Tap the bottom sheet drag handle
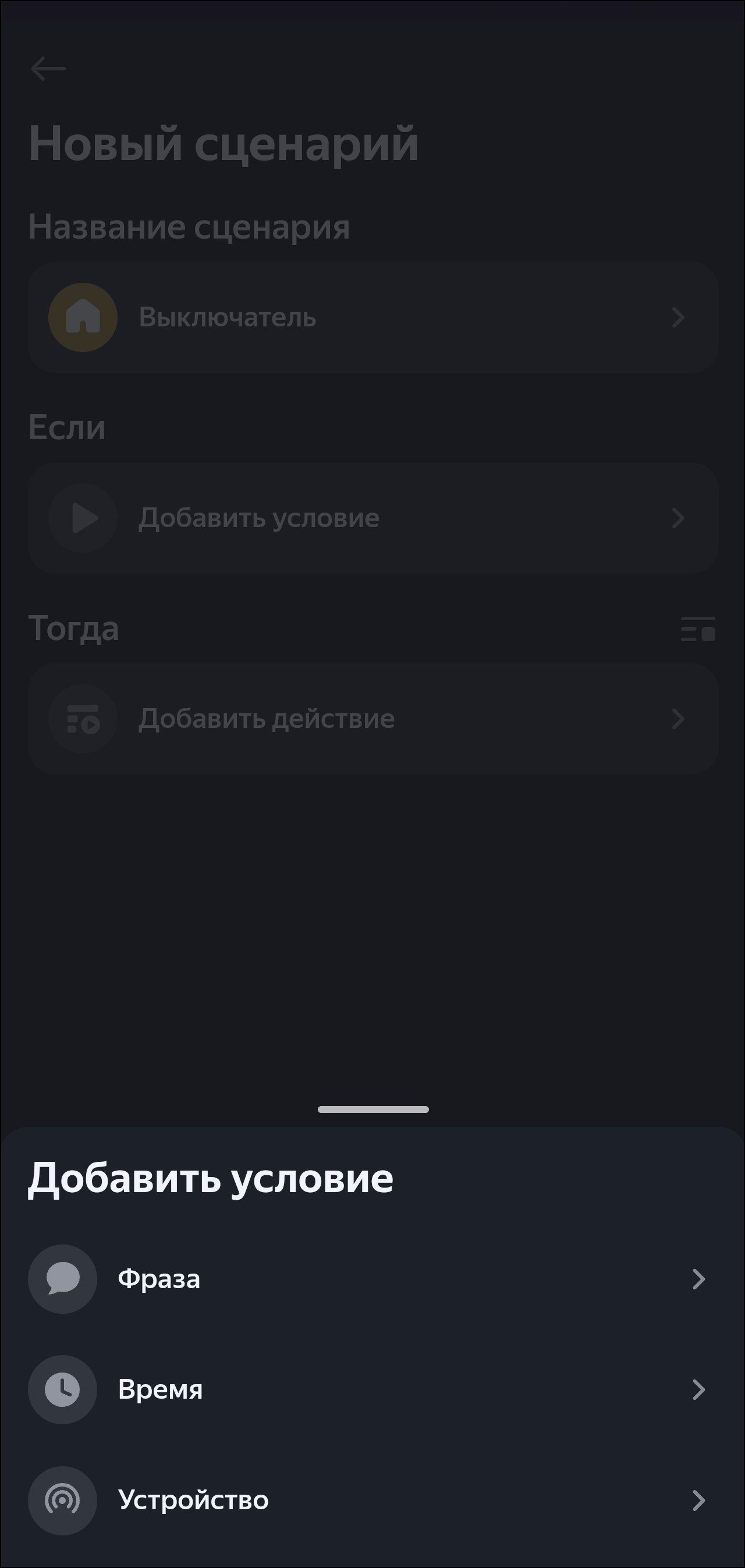This screenshot has width=745, height=1568. [373, 1109]
